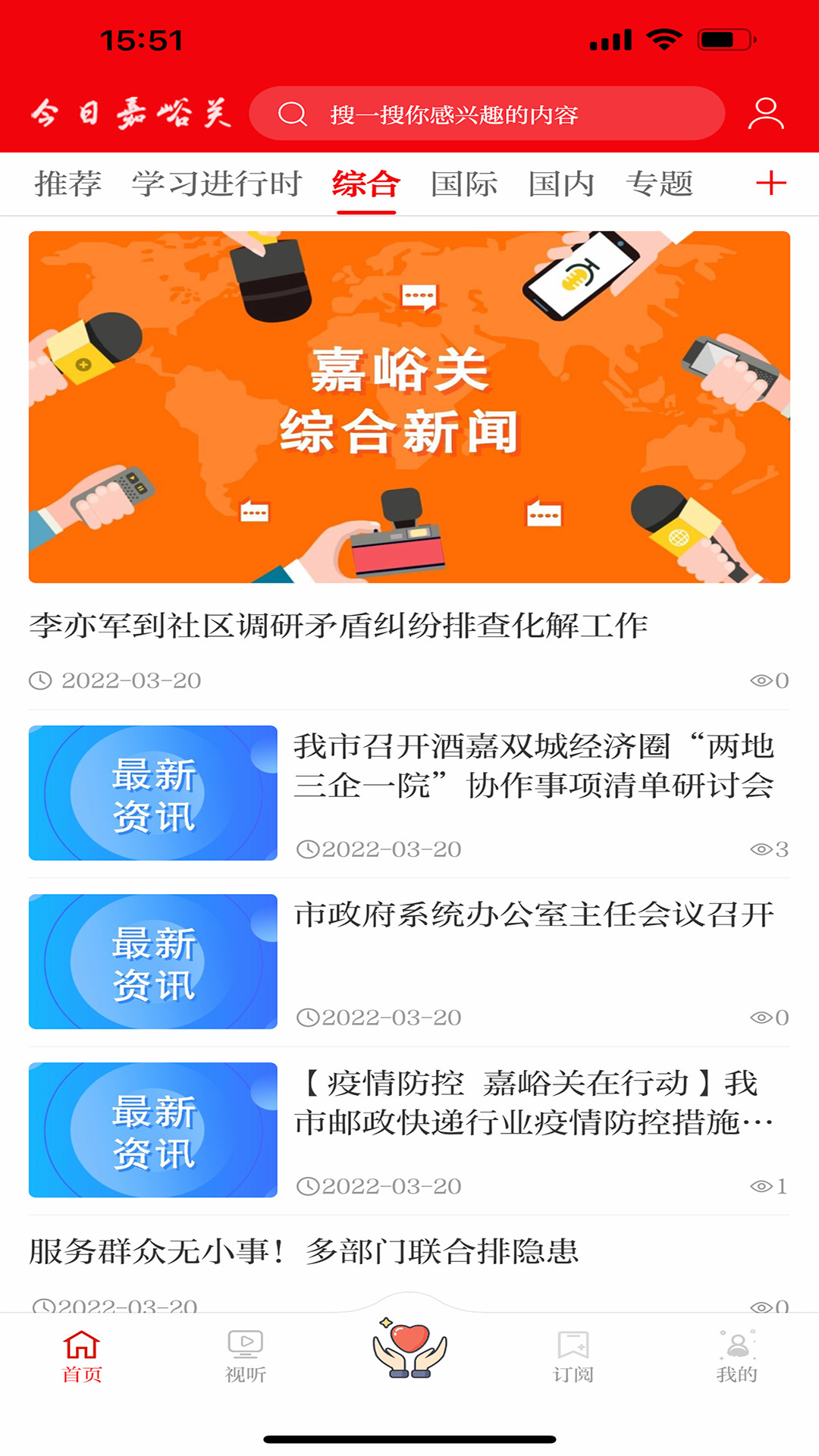
Task: Open the 专题 topics tab
Action: [661, 183]
